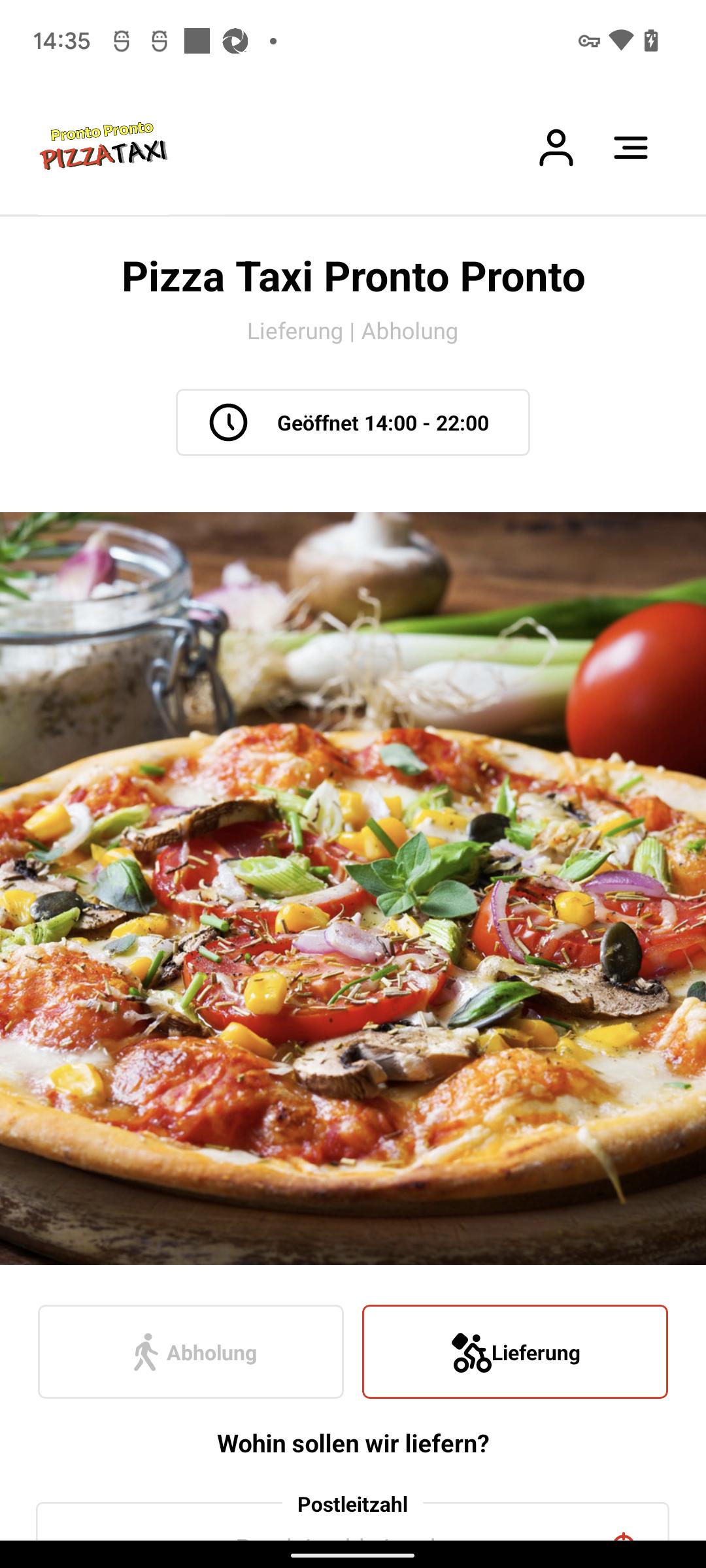Tap the Pronto Pronto Pizzataxi logo
Image resolution: width=706 pixels, height=1568 pixels.
(x=103, y=146)
